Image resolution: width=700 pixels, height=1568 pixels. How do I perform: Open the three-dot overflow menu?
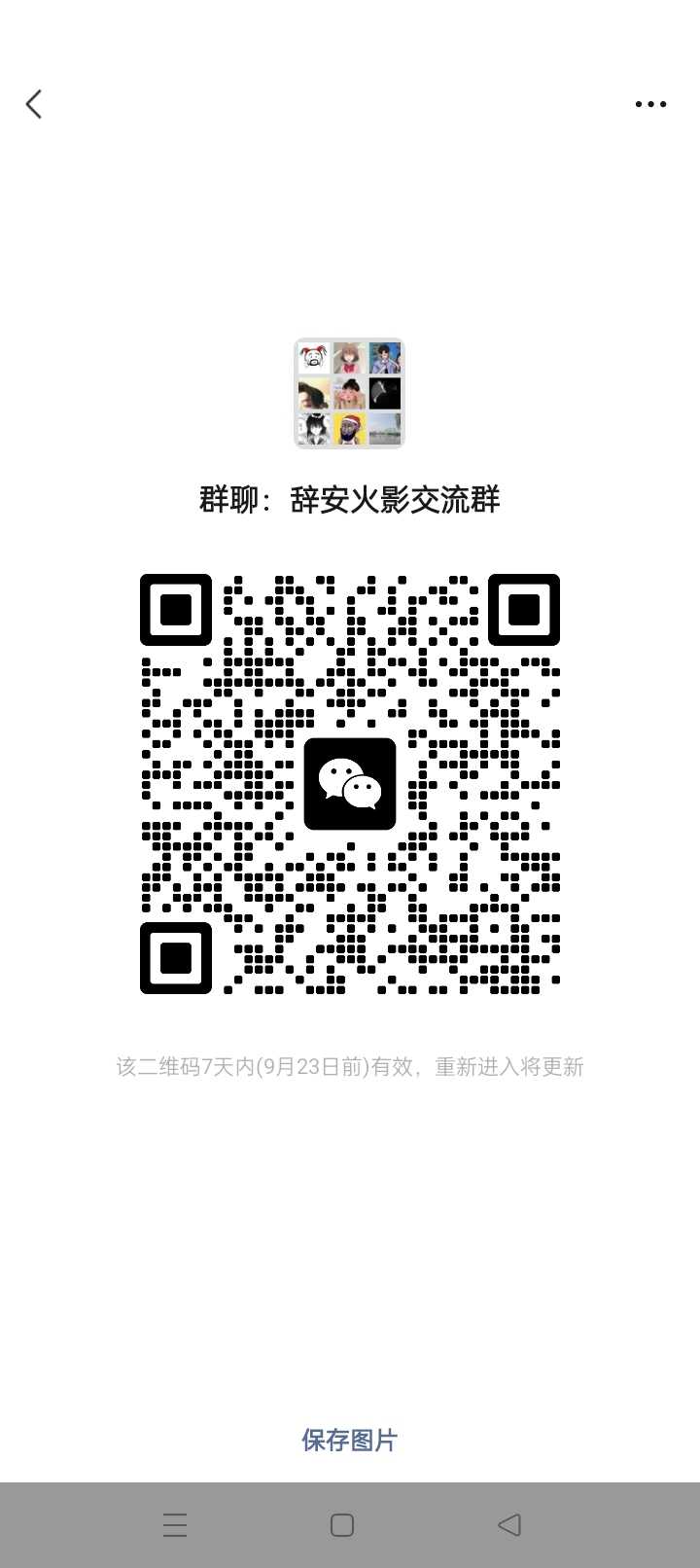650,104
